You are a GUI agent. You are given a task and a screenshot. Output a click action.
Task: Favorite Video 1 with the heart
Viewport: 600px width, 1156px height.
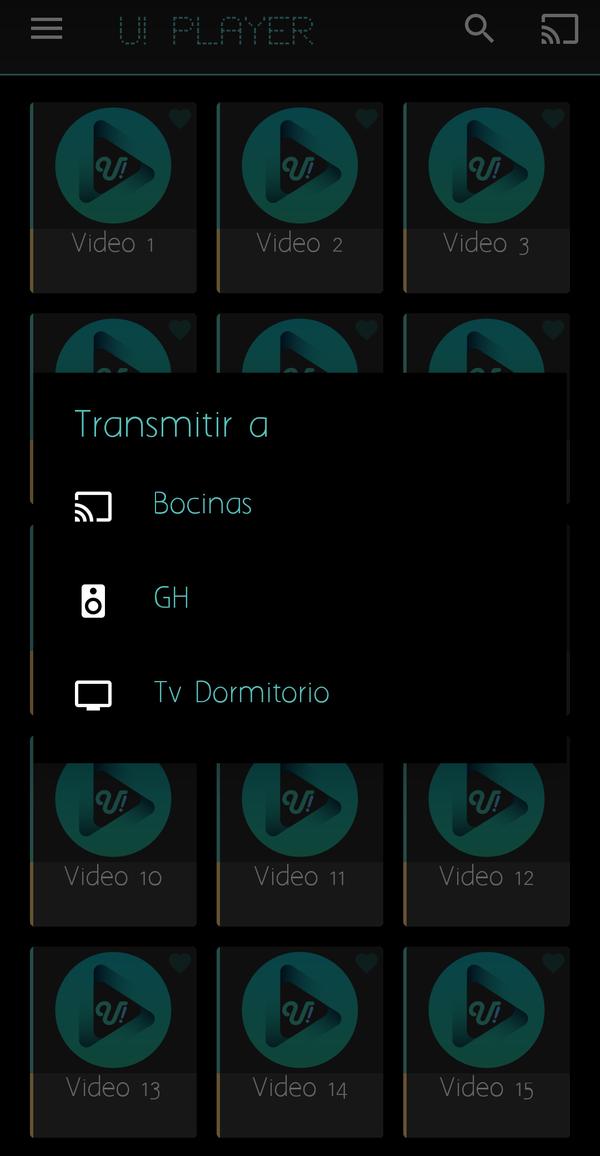(180, 117)
